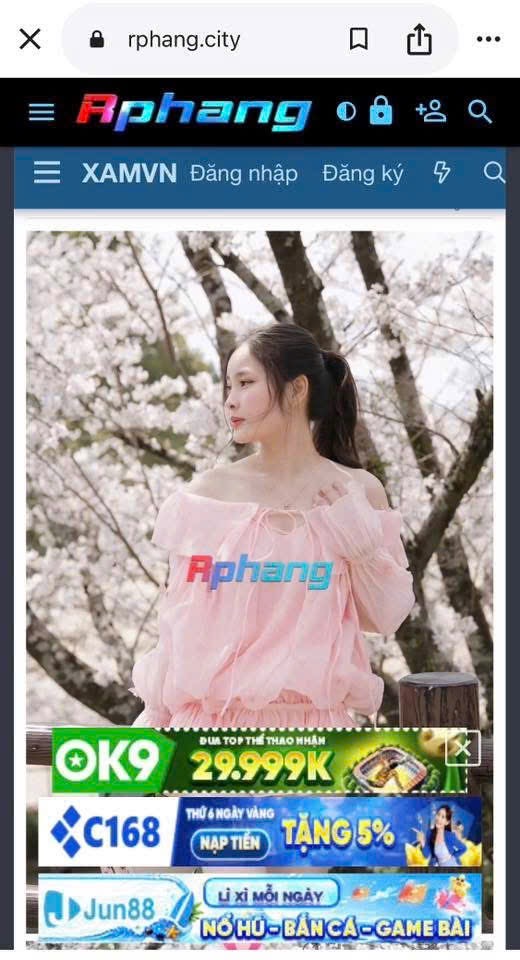
Task: Open the XAMVN search magnifier
Action: click(x=494, y=173)
